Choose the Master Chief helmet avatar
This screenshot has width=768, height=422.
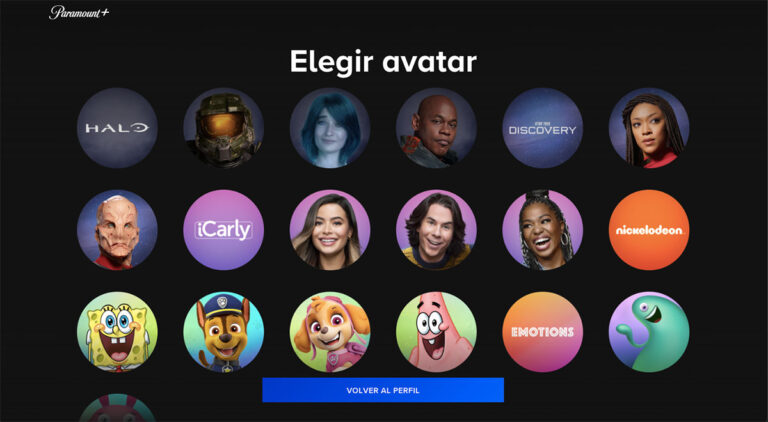(224, 128)
